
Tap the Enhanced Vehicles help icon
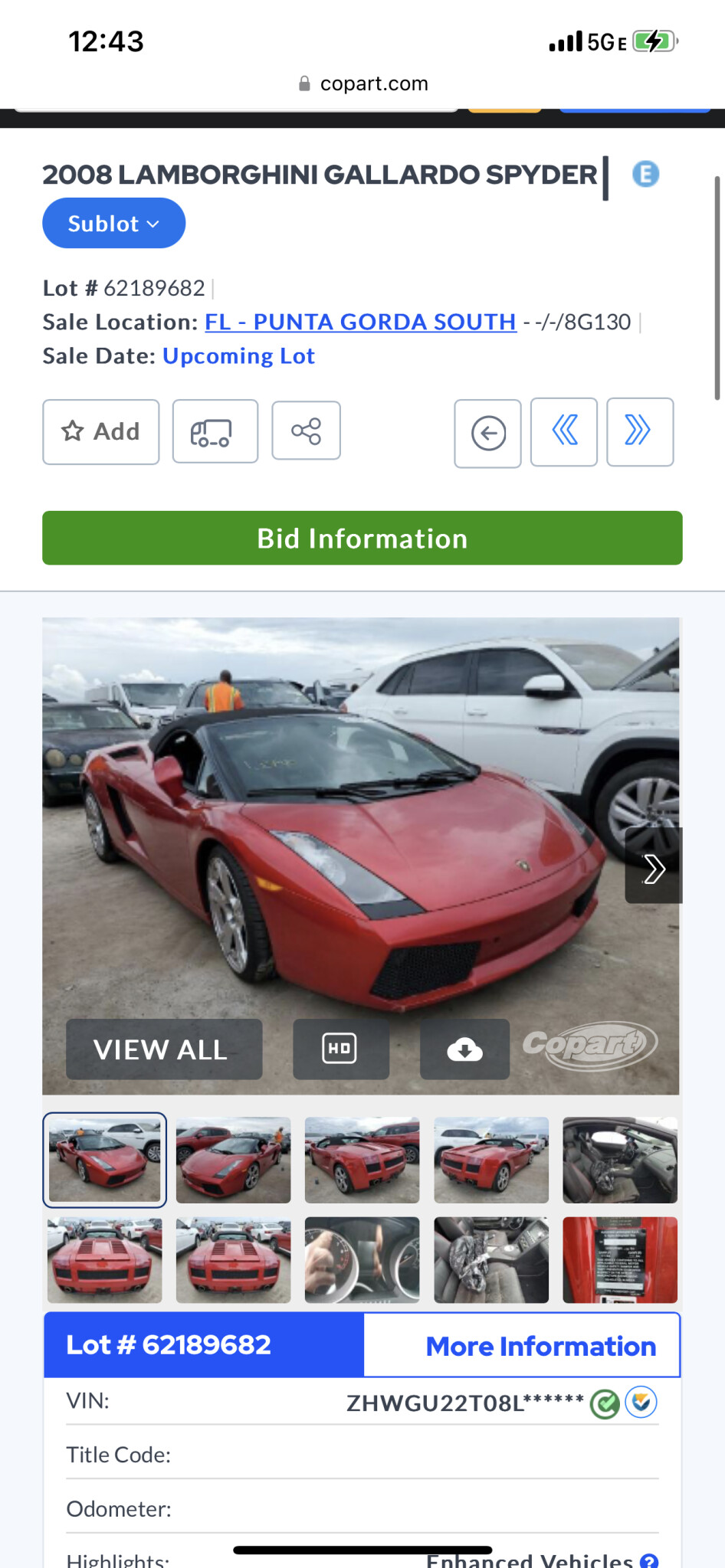[649, 1560]
